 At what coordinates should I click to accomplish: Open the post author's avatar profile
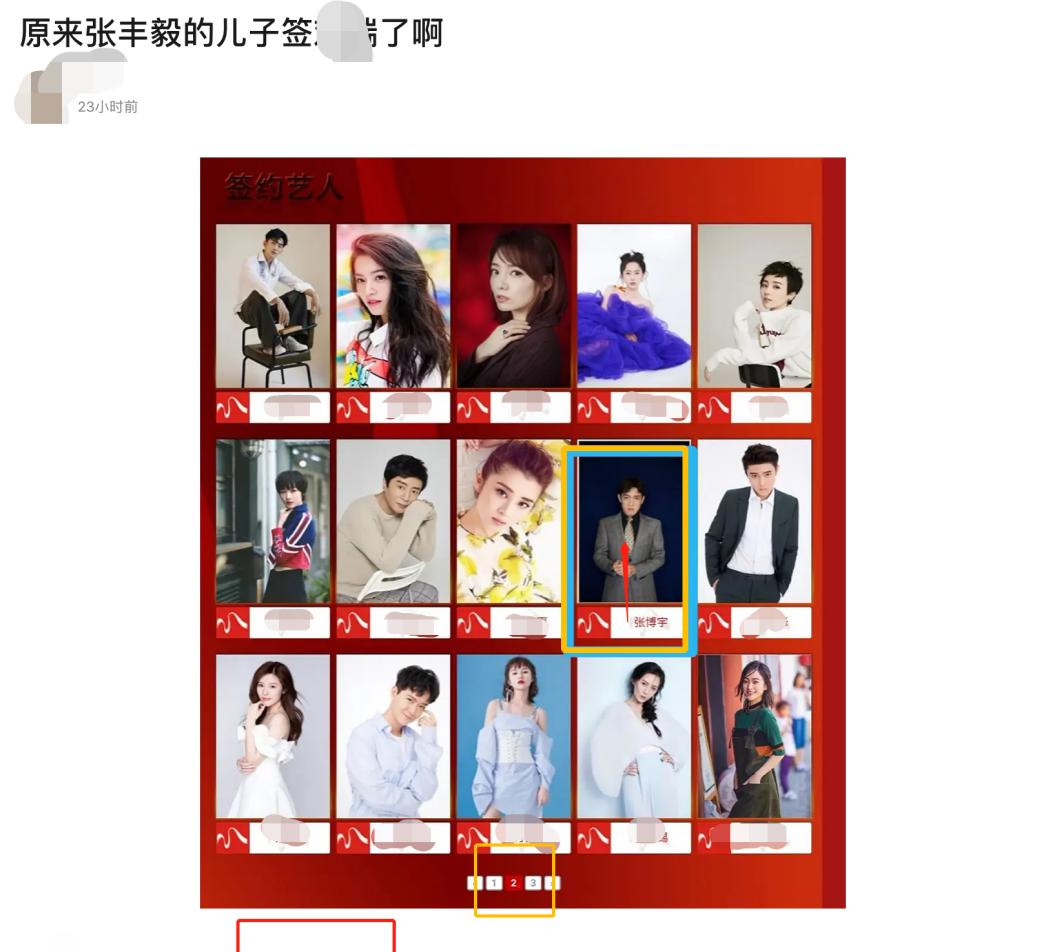(x=44, y=100)
